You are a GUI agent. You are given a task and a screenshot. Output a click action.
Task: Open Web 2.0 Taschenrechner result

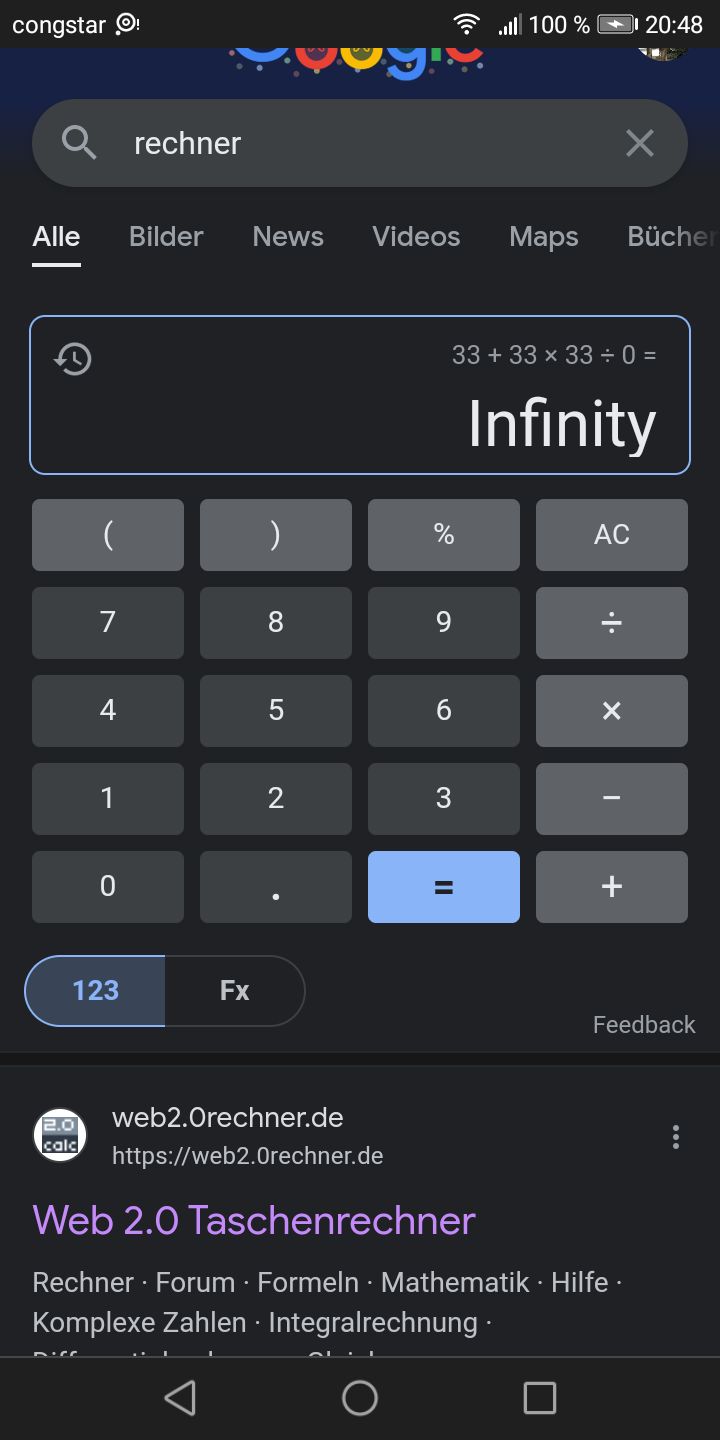coord(254,1220)
